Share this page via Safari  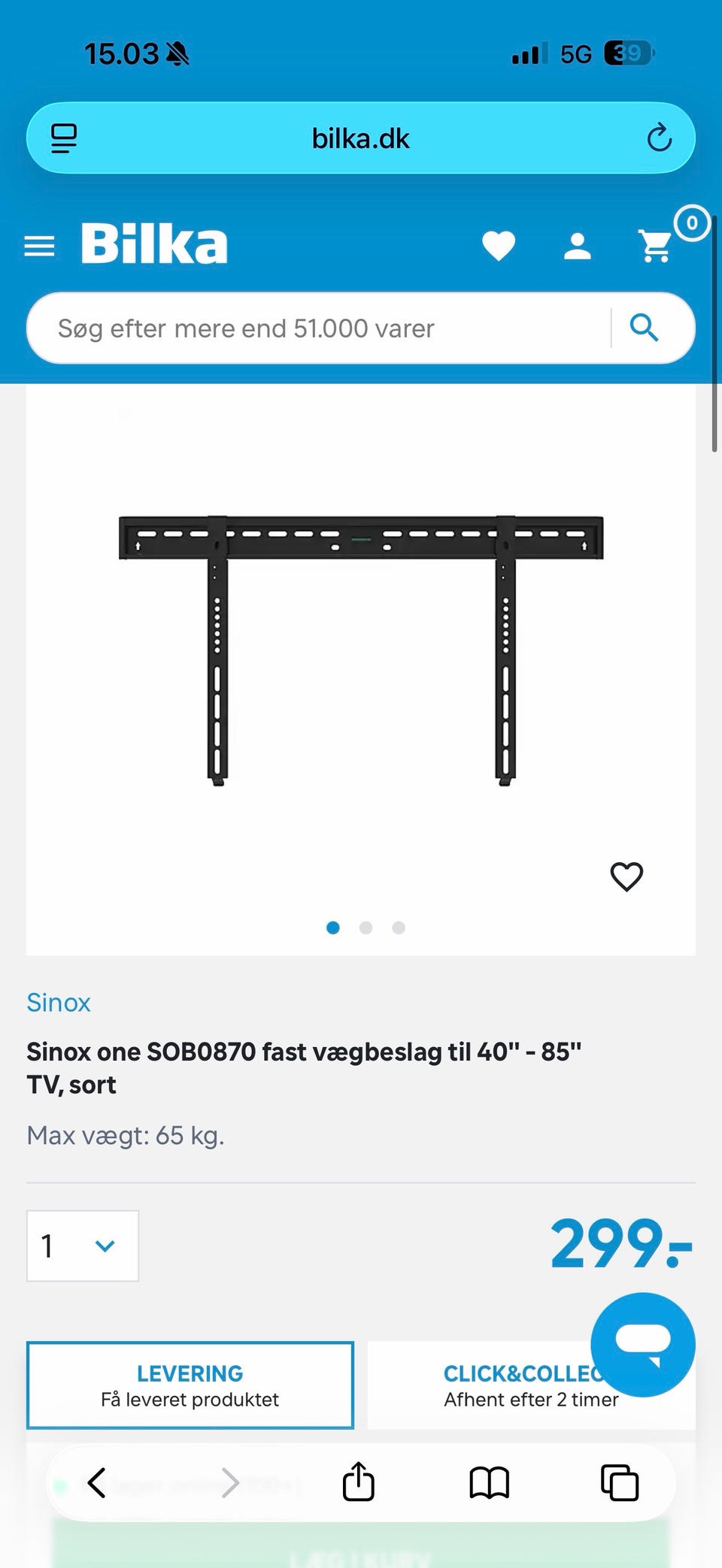pos(358,1482)
